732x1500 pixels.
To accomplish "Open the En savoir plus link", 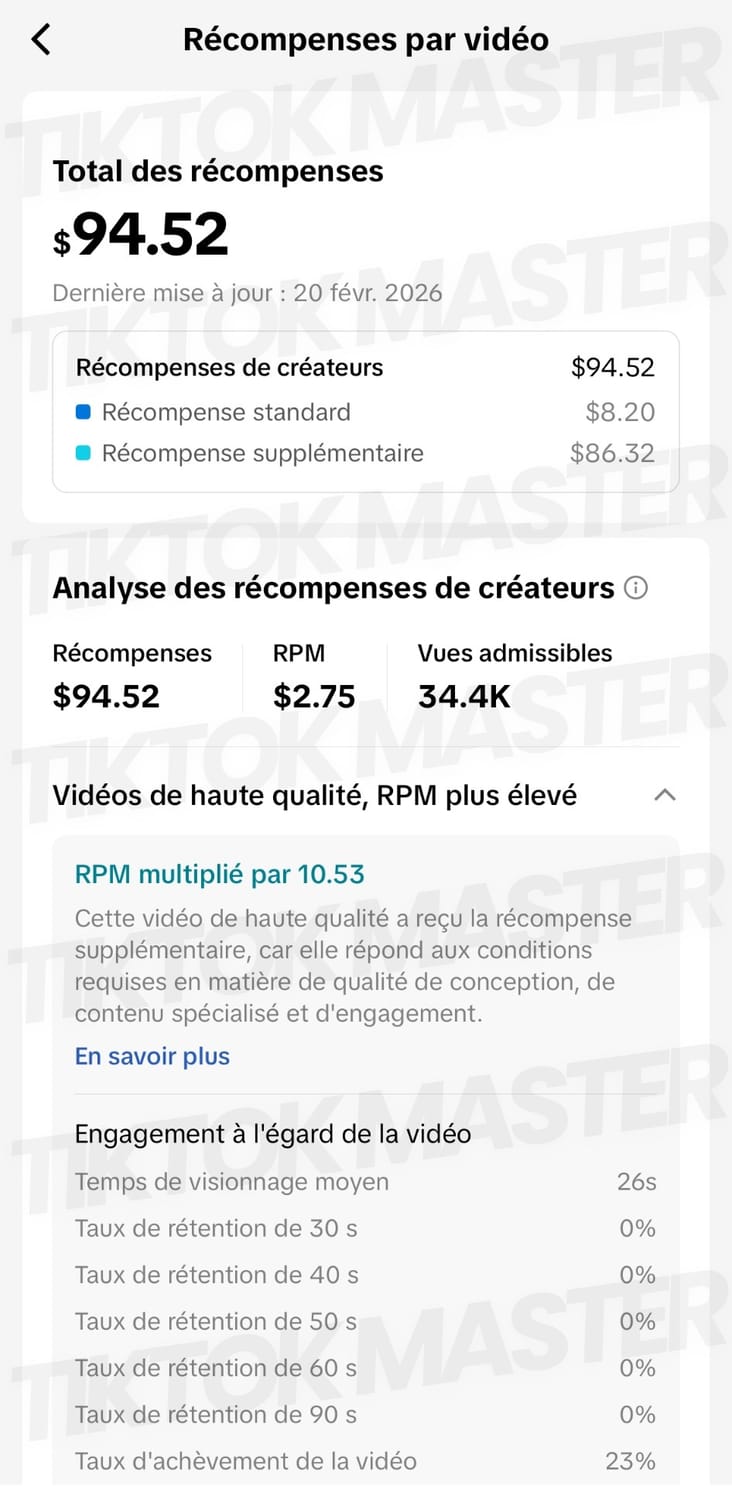I will (152, 1056).
